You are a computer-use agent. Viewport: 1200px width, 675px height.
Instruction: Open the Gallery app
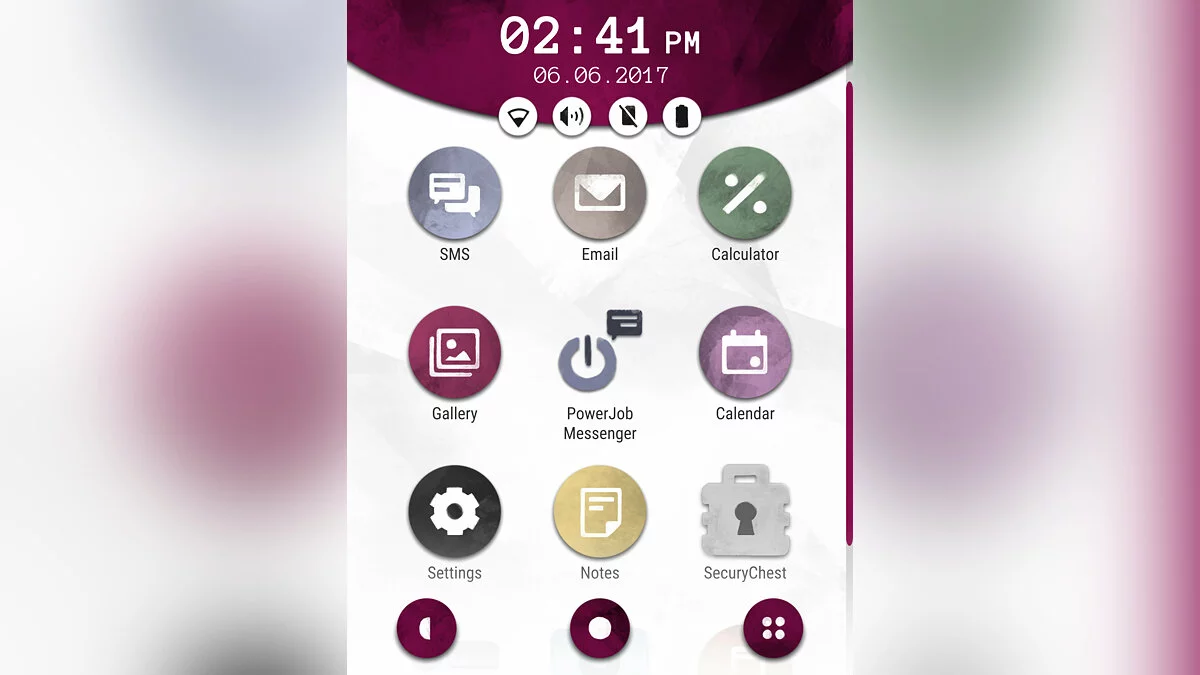[455, 353]
